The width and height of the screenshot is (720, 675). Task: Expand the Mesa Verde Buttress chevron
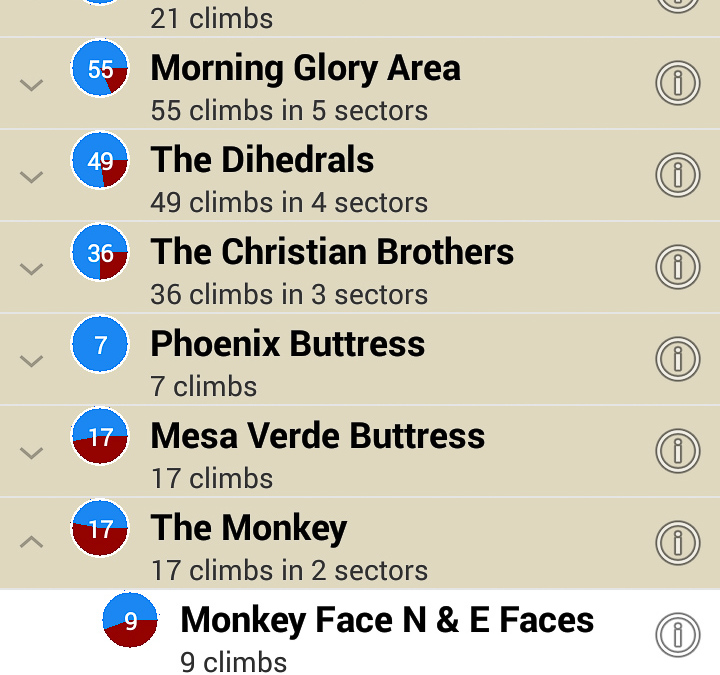click(x=32, y=453)
